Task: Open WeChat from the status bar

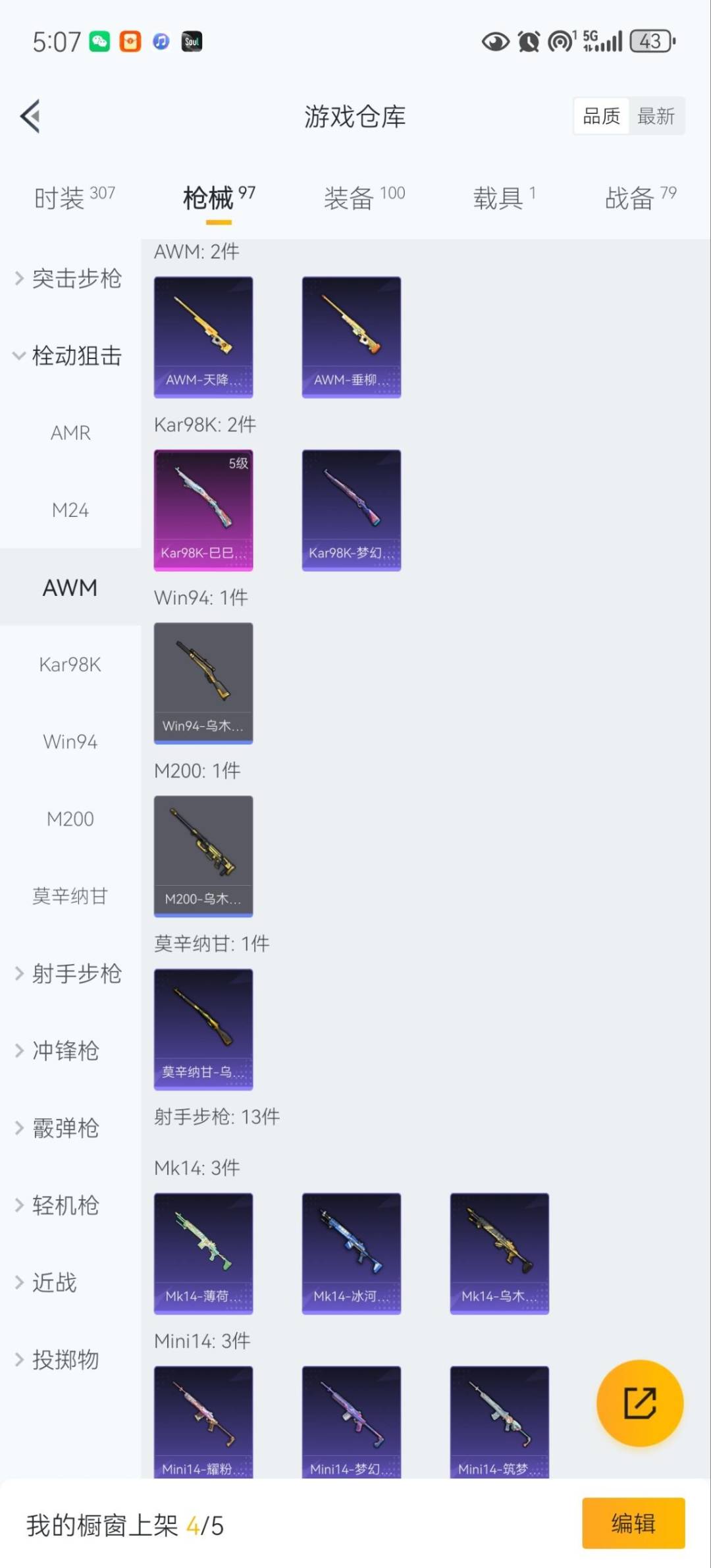Action: (99, 41)
